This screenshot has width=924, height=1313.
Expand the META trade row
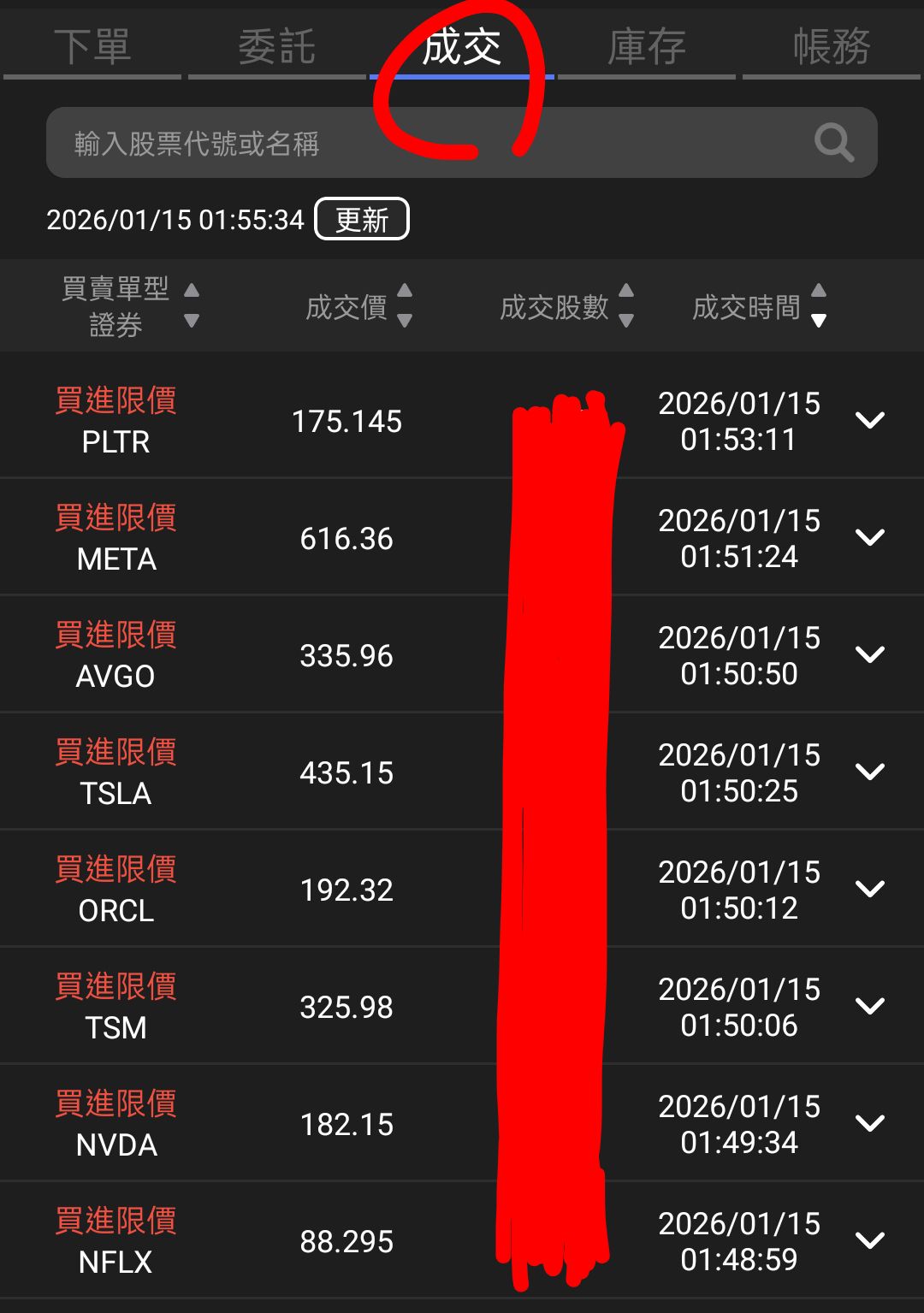coord(870,537)
